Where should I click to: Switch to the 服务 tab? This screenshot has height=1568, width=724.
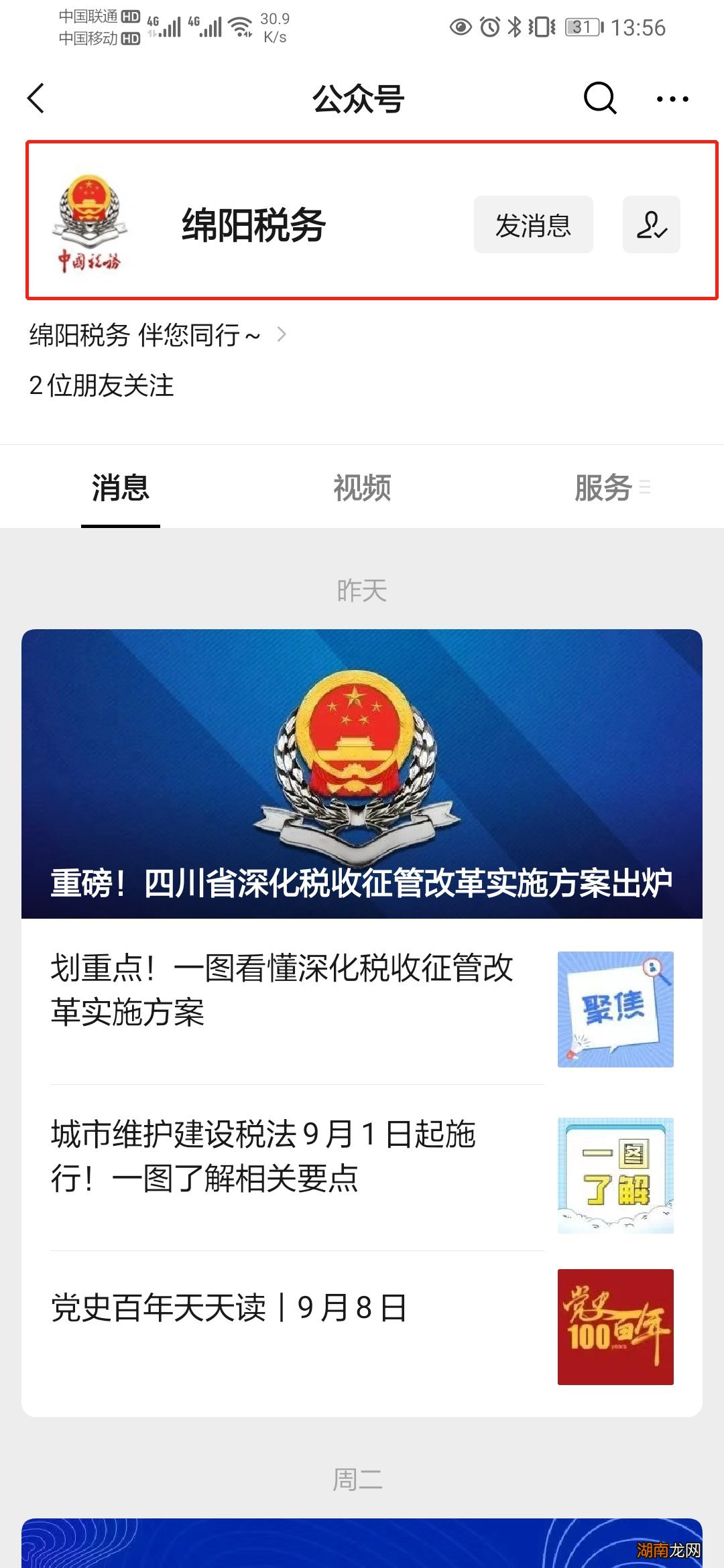tap(602, 488)
